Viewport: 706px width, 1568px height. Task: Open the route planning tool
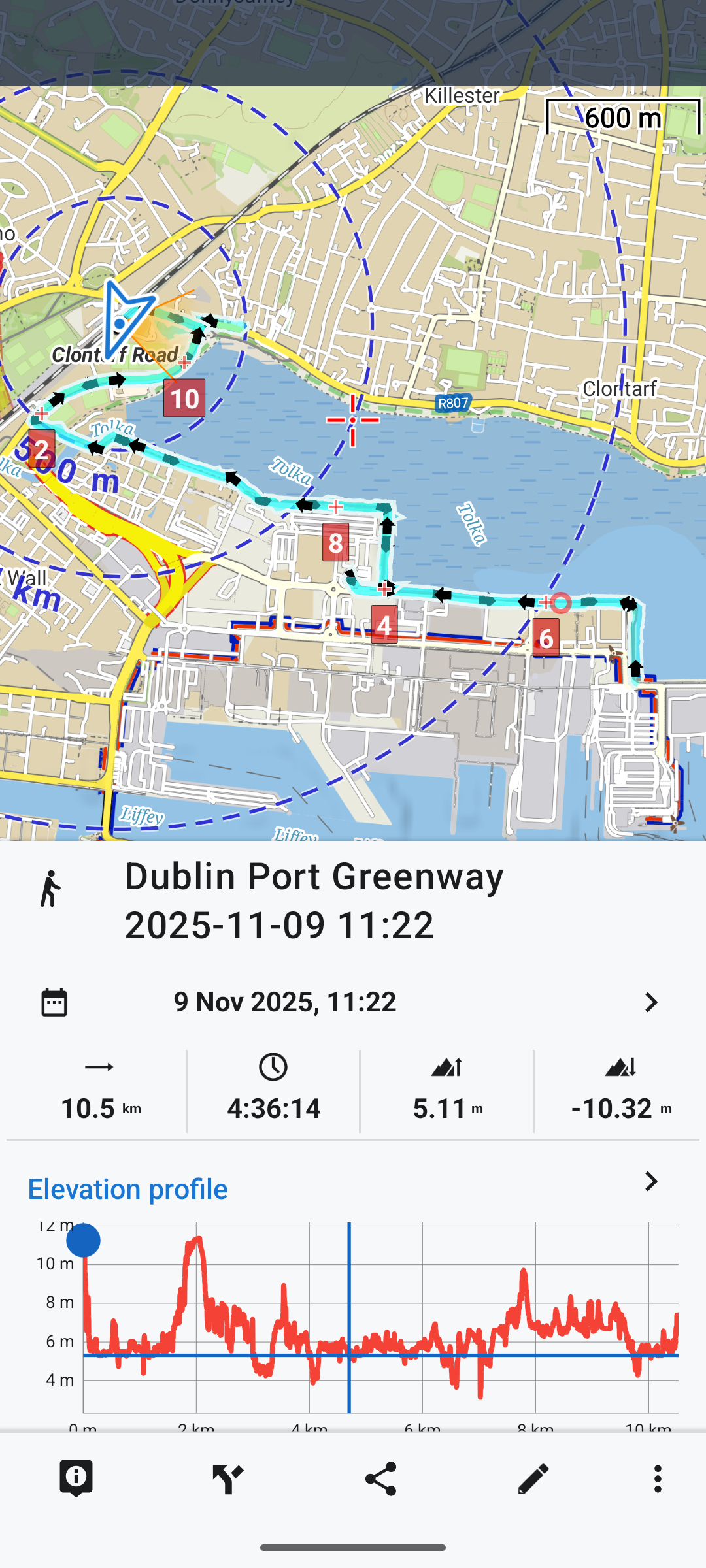228,1478
